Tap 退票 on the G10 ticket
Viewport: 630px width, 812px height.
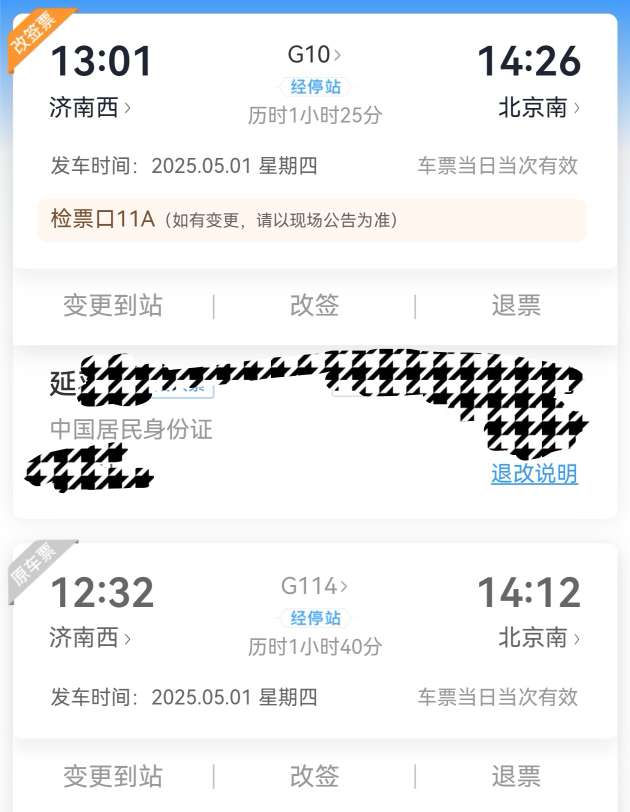(516, 306)
